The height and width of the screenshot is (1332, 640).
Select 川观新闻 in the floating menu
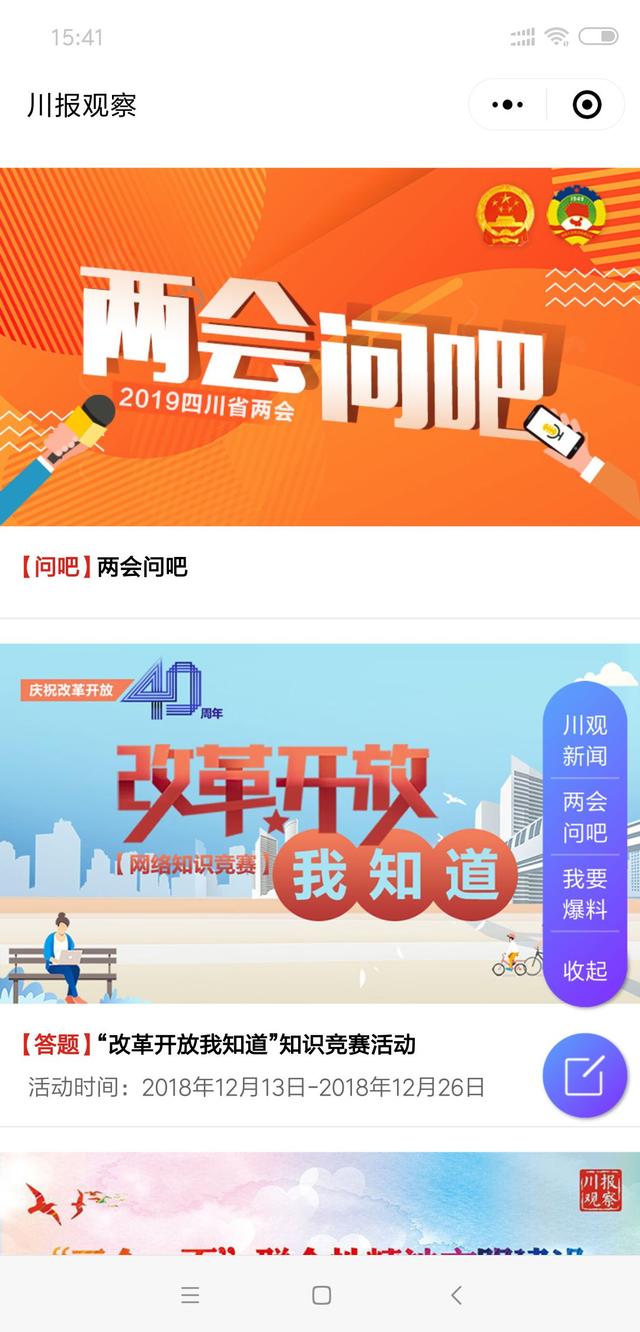(585, 740)
